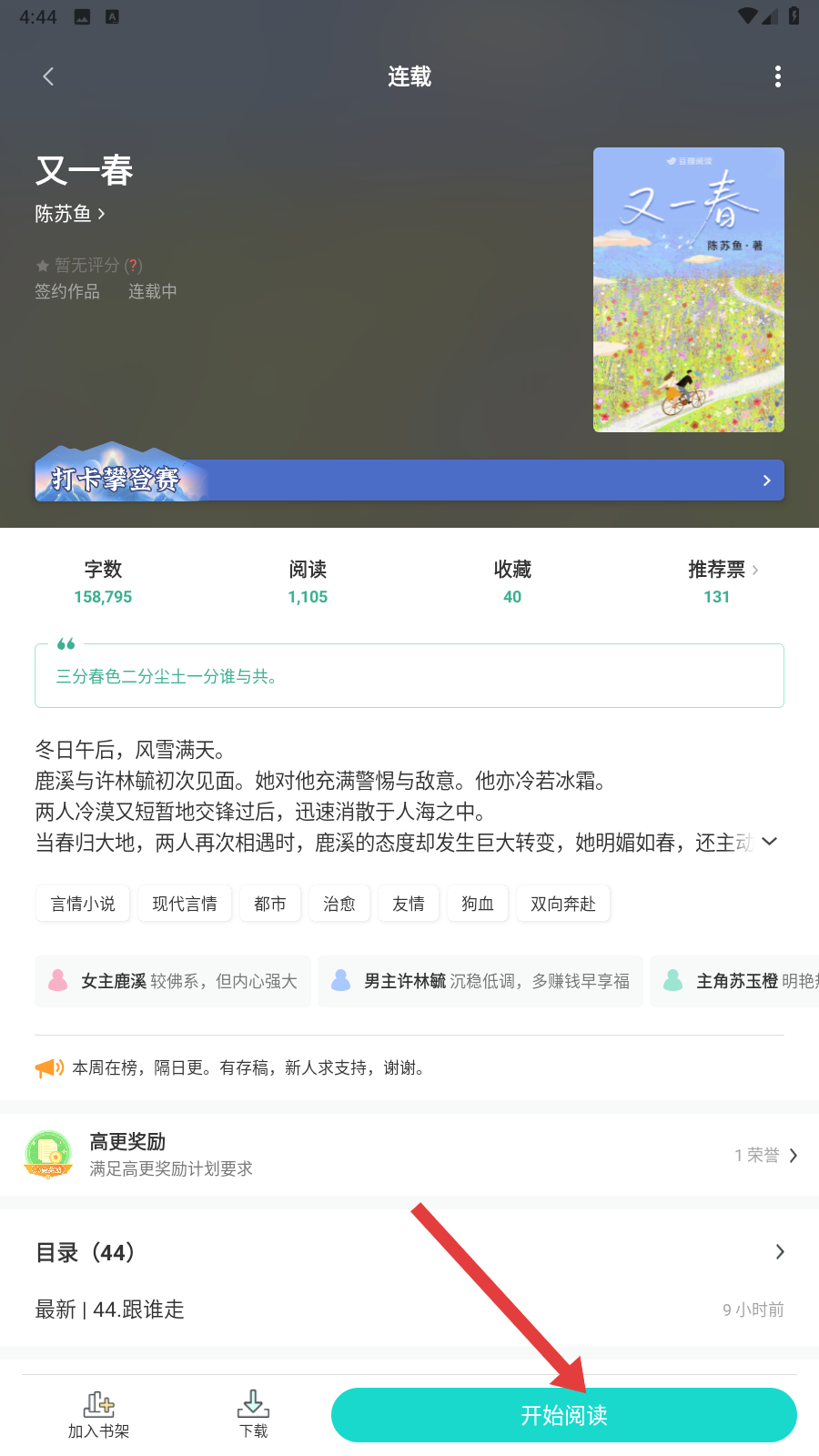Select the 言情小说 tag
The width and height of the screenshot is (819, 1456).
[x=83, y=904]
